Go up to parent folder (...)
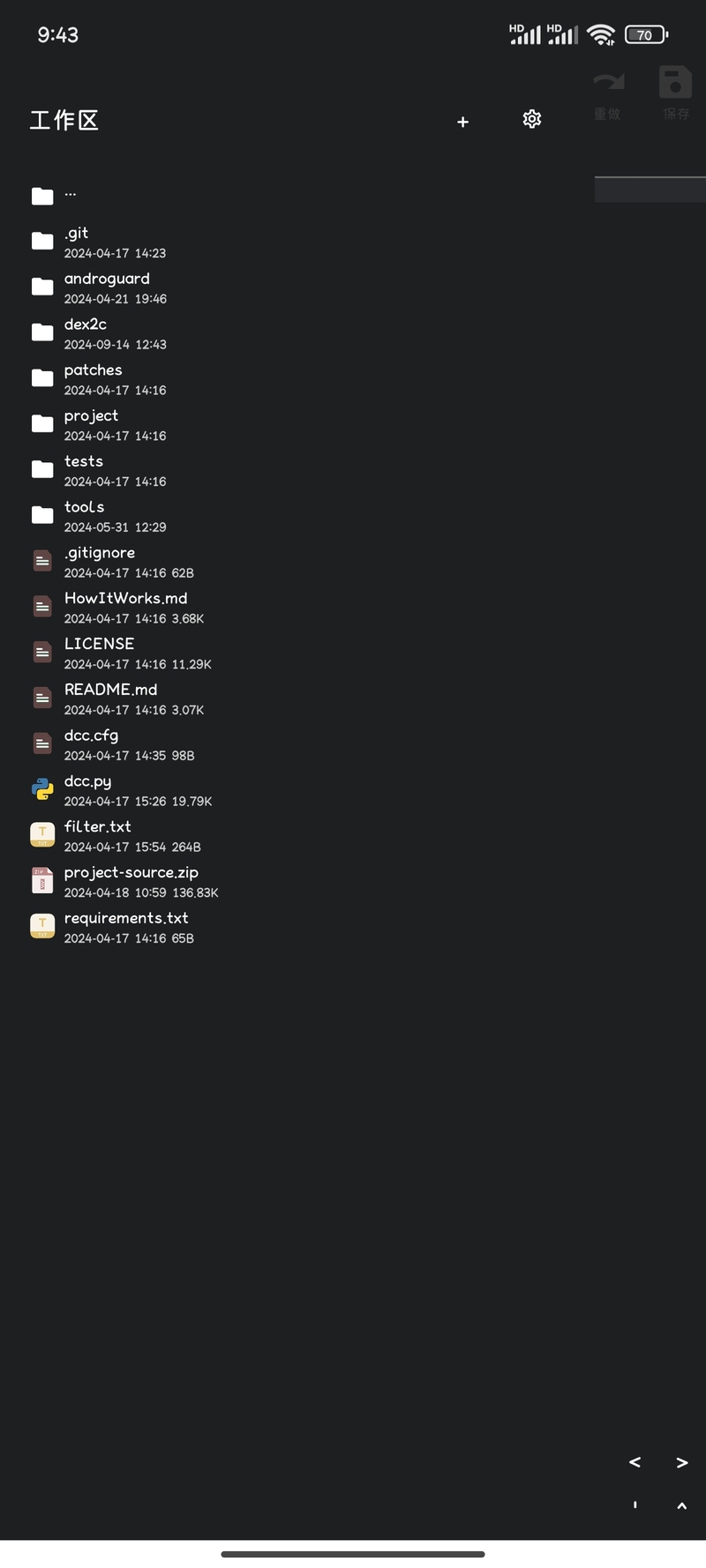This screenshot has width=706, height=1568. (x=291, y=195)
